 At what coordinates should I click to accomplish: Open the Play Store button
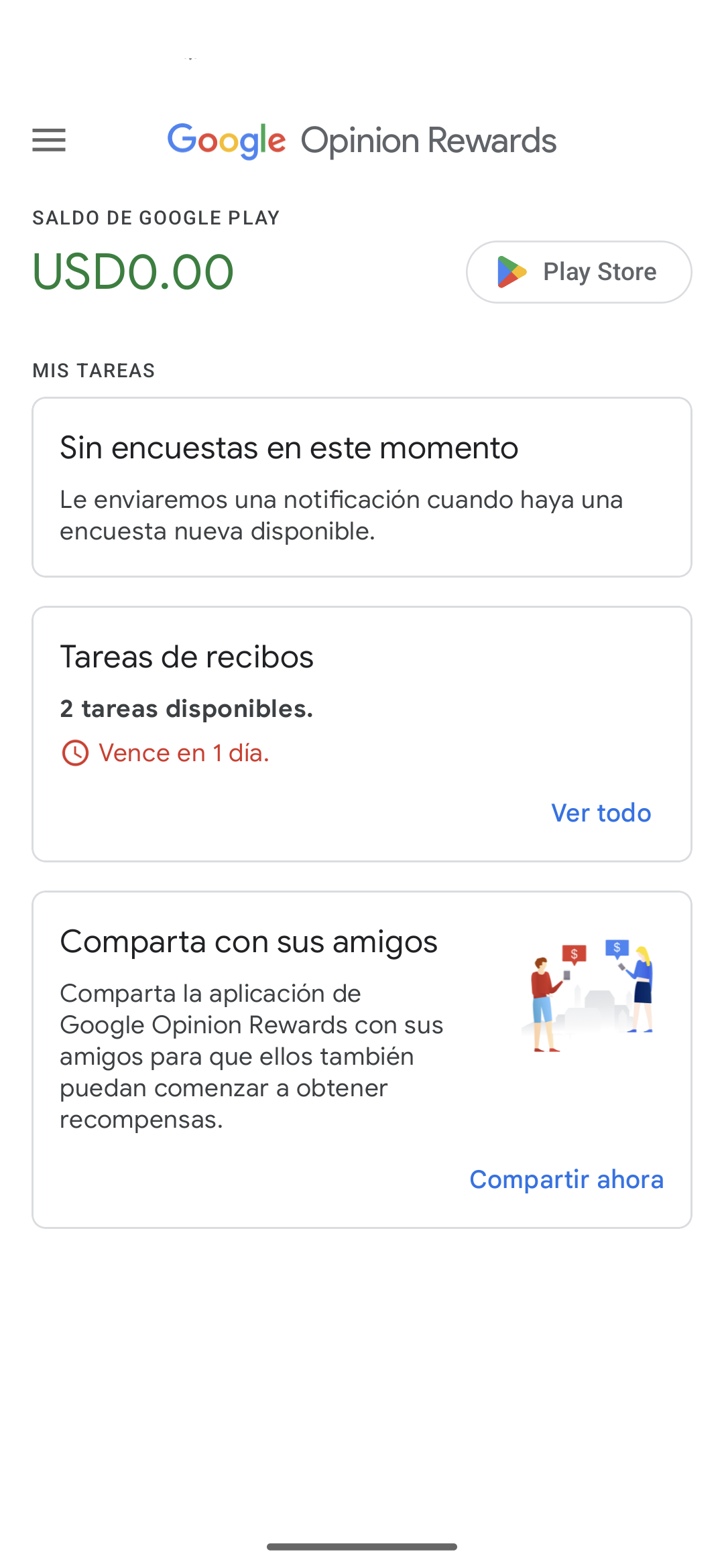[579, 272]
